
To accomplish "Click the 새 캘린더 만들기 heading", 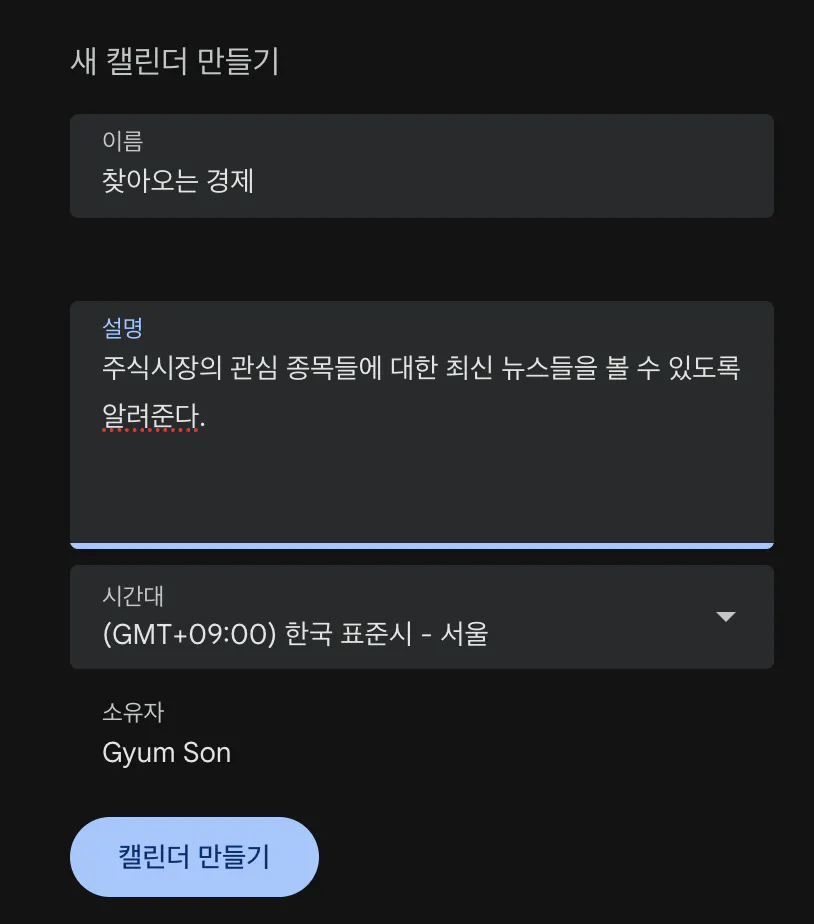I will pyautogui.click(x=176, y=60).
